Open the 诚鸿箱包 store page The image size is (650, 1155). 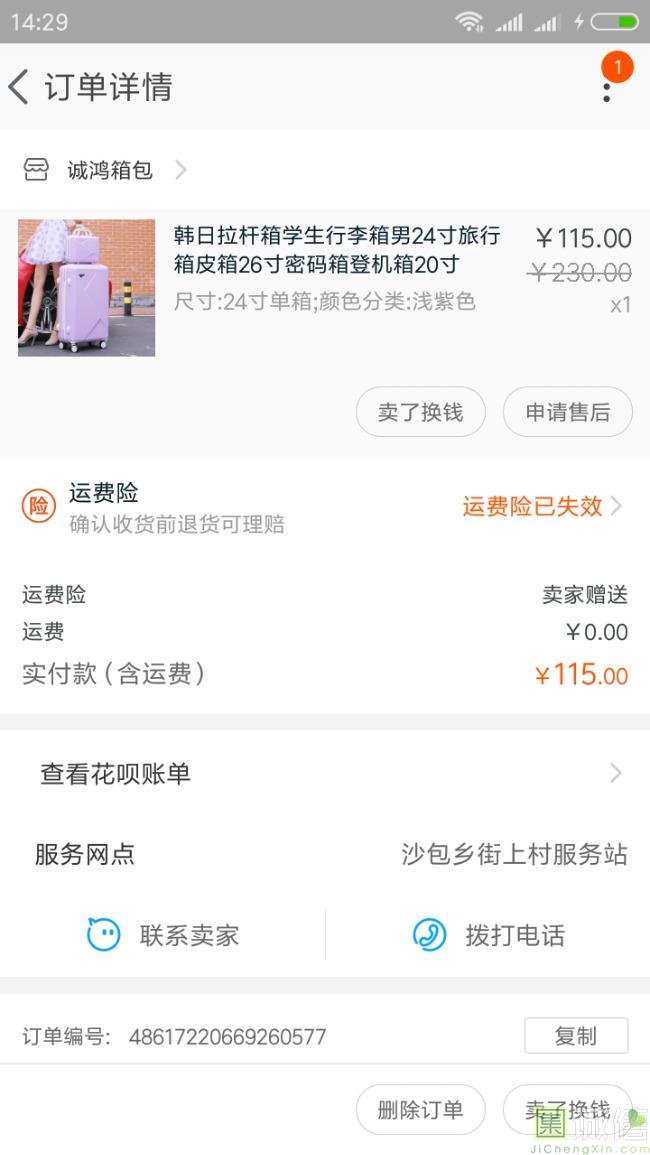[108, 170]
